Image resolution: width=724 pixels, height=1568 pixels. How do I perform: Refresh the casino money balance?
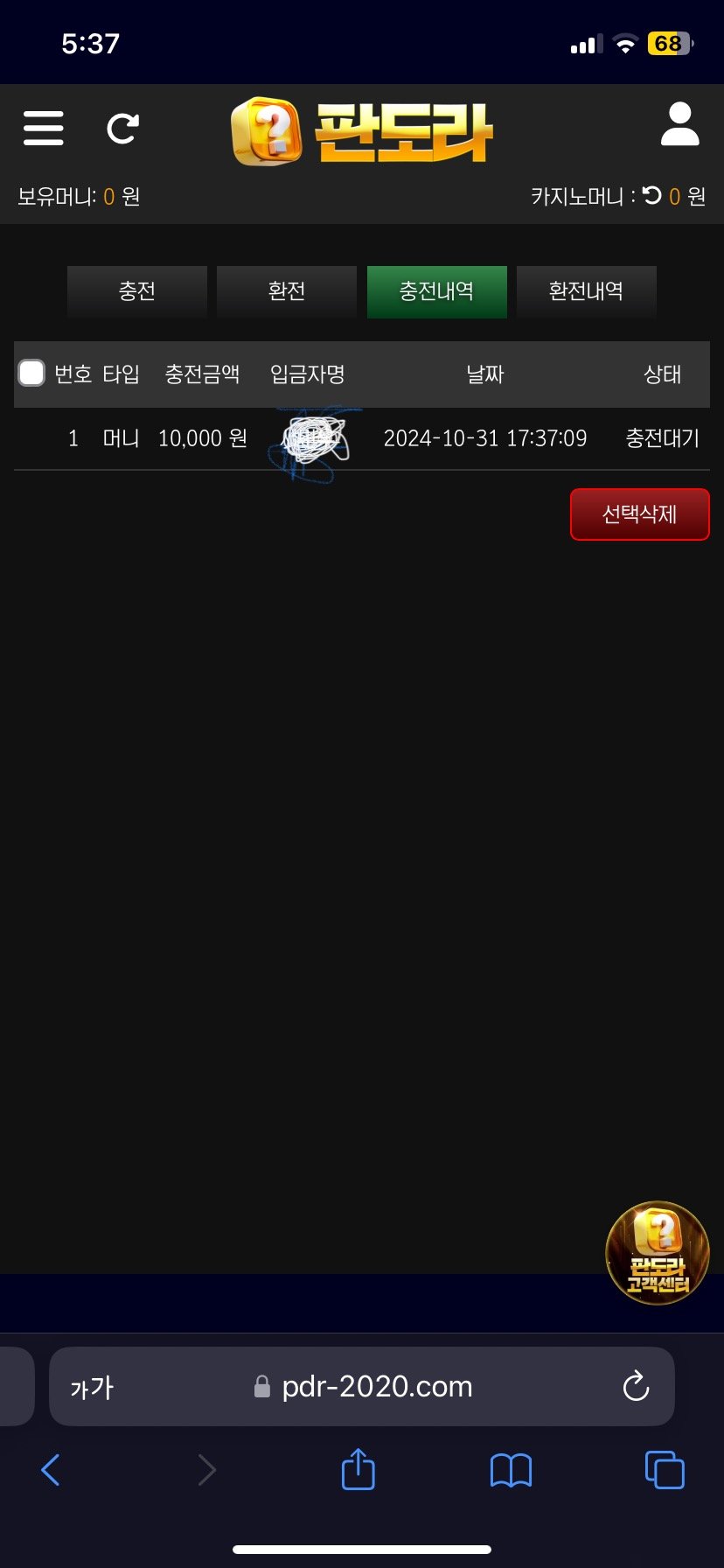coord(652,195)
